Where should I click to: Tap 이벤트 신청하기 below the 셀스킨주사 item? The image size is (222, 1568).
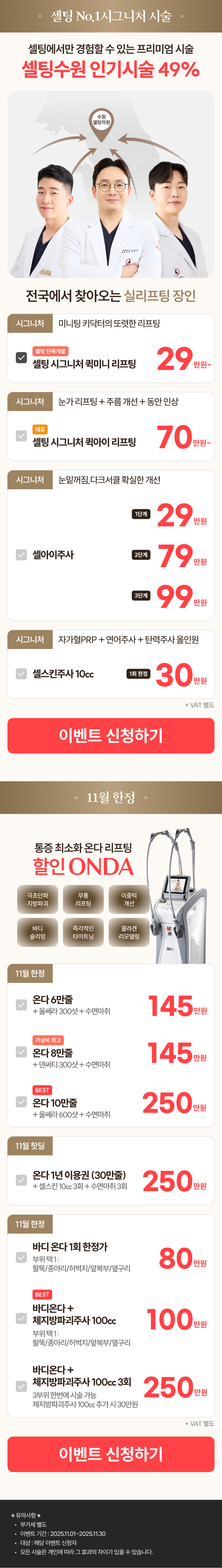(x=111, y=735)
